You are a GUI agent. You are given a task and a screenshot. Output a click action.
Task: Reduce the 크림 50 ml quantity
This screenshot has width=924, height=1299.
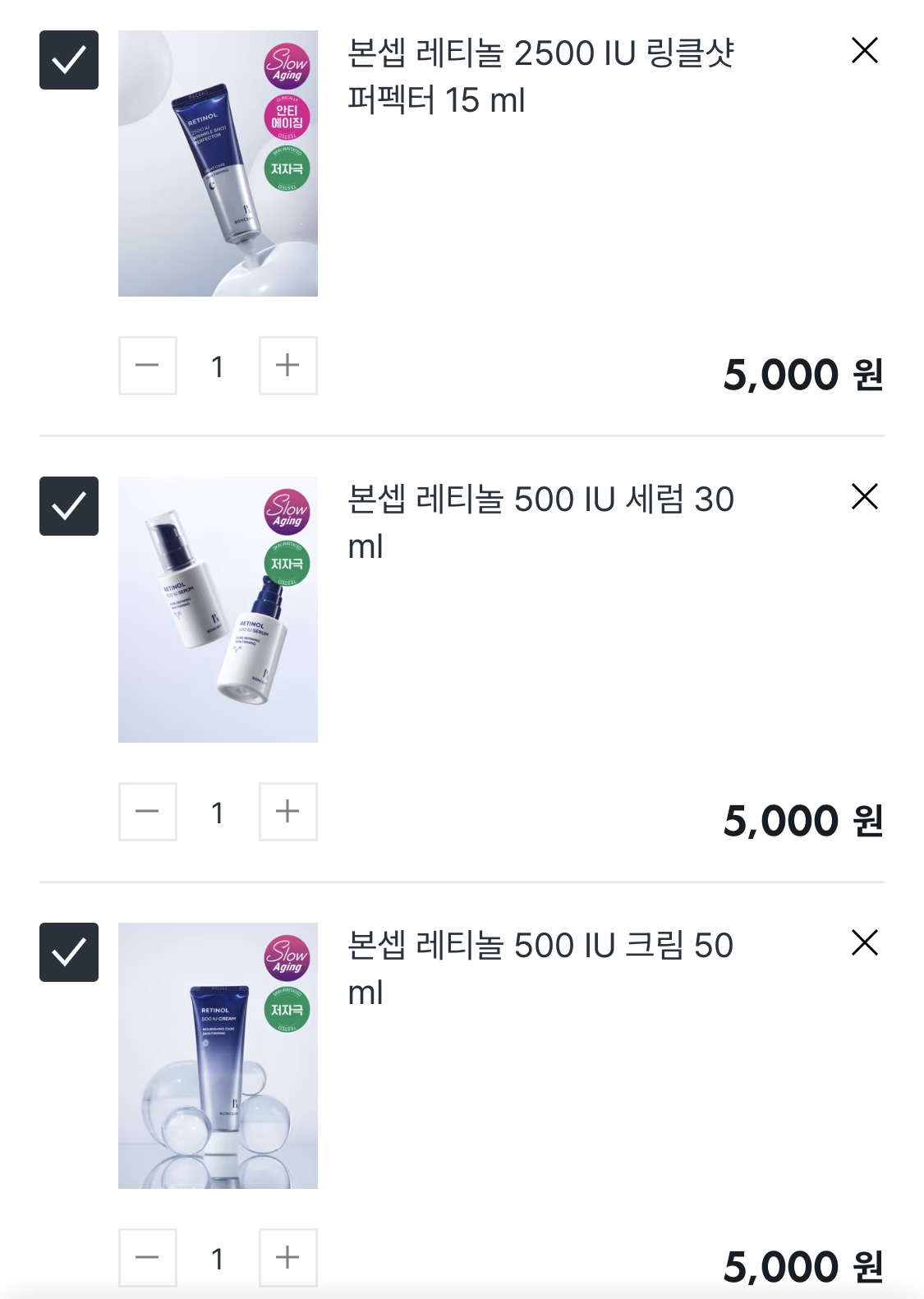[x=148, y=1257]
